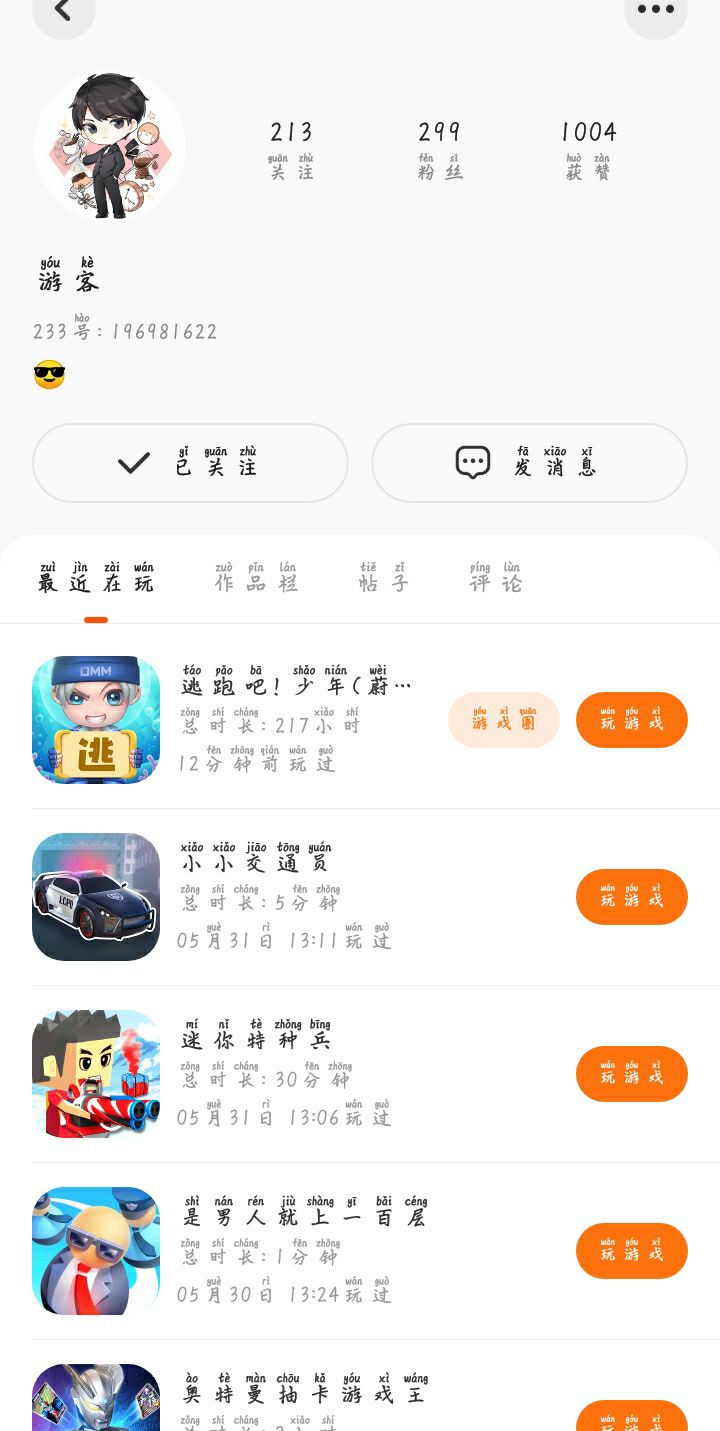Open 游戏圈 for 逃跑吧！少年

pos(503,720)
